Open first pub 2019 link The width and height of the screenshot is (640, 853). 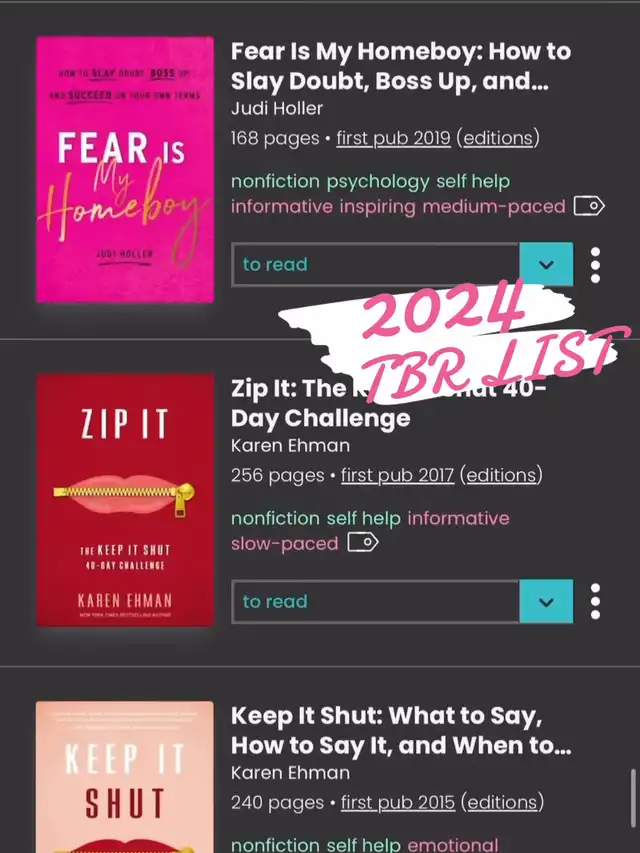tap(393, 138)
